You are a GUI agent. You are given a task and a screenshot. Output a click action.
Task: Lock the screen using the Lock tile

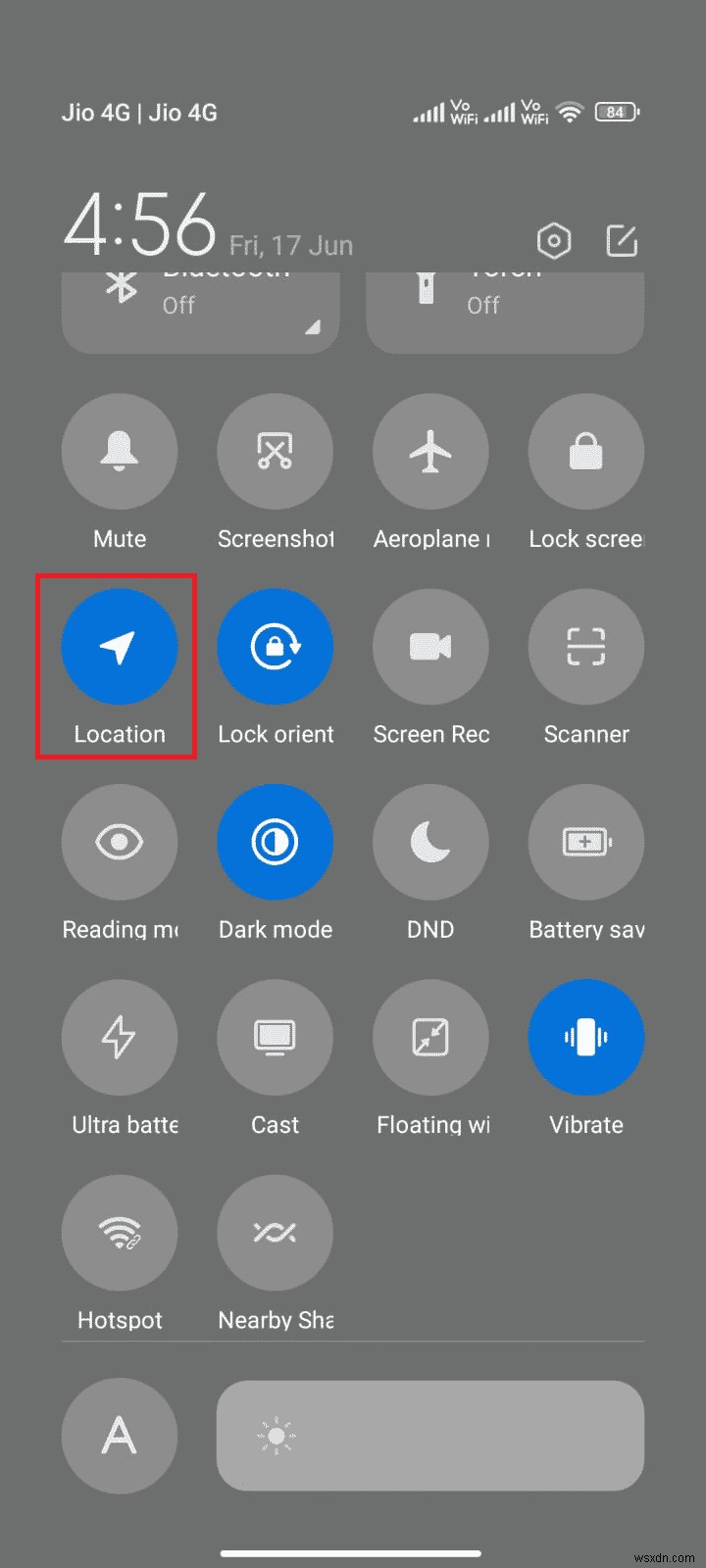585,451
